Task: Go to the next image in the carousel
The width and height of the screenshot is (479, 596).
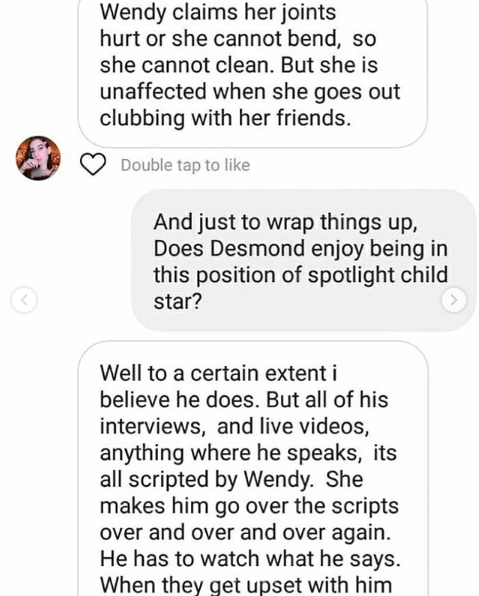Action: tap(454, 300)
